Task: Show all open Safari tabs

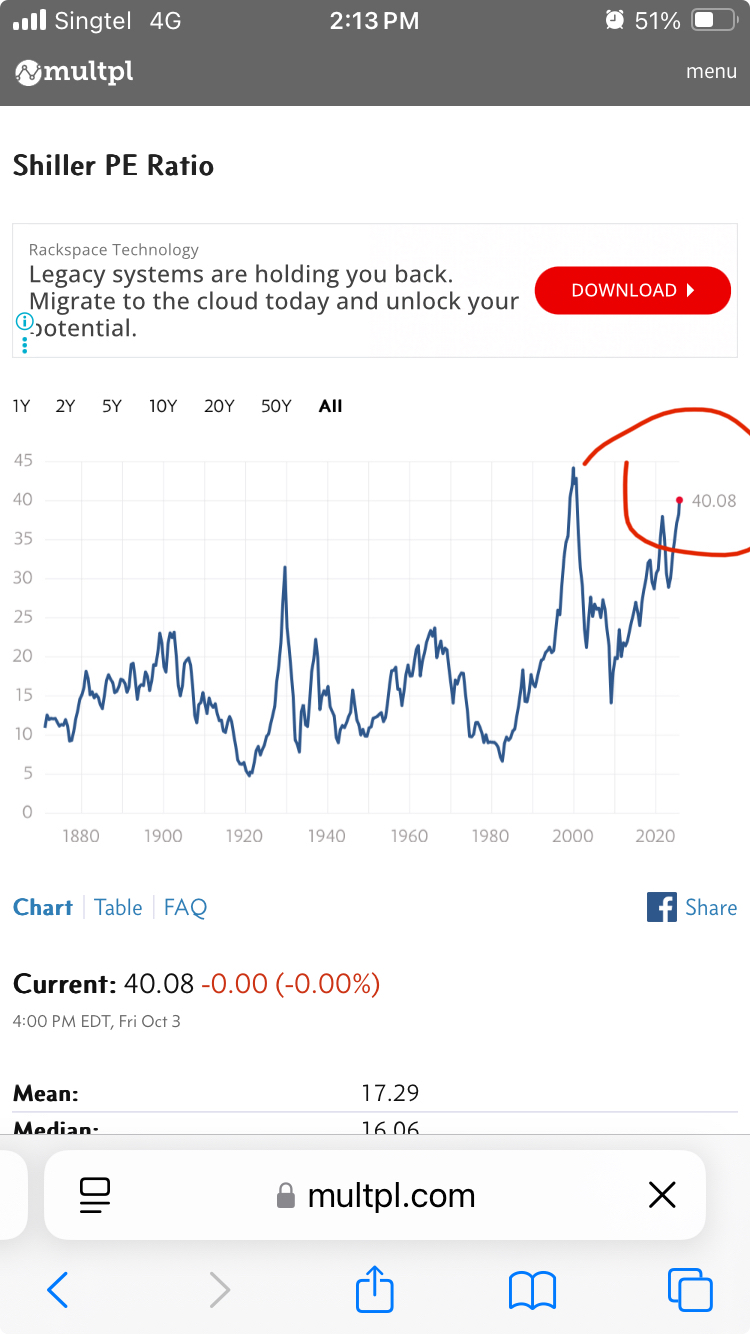Action: coord(690,1290)
